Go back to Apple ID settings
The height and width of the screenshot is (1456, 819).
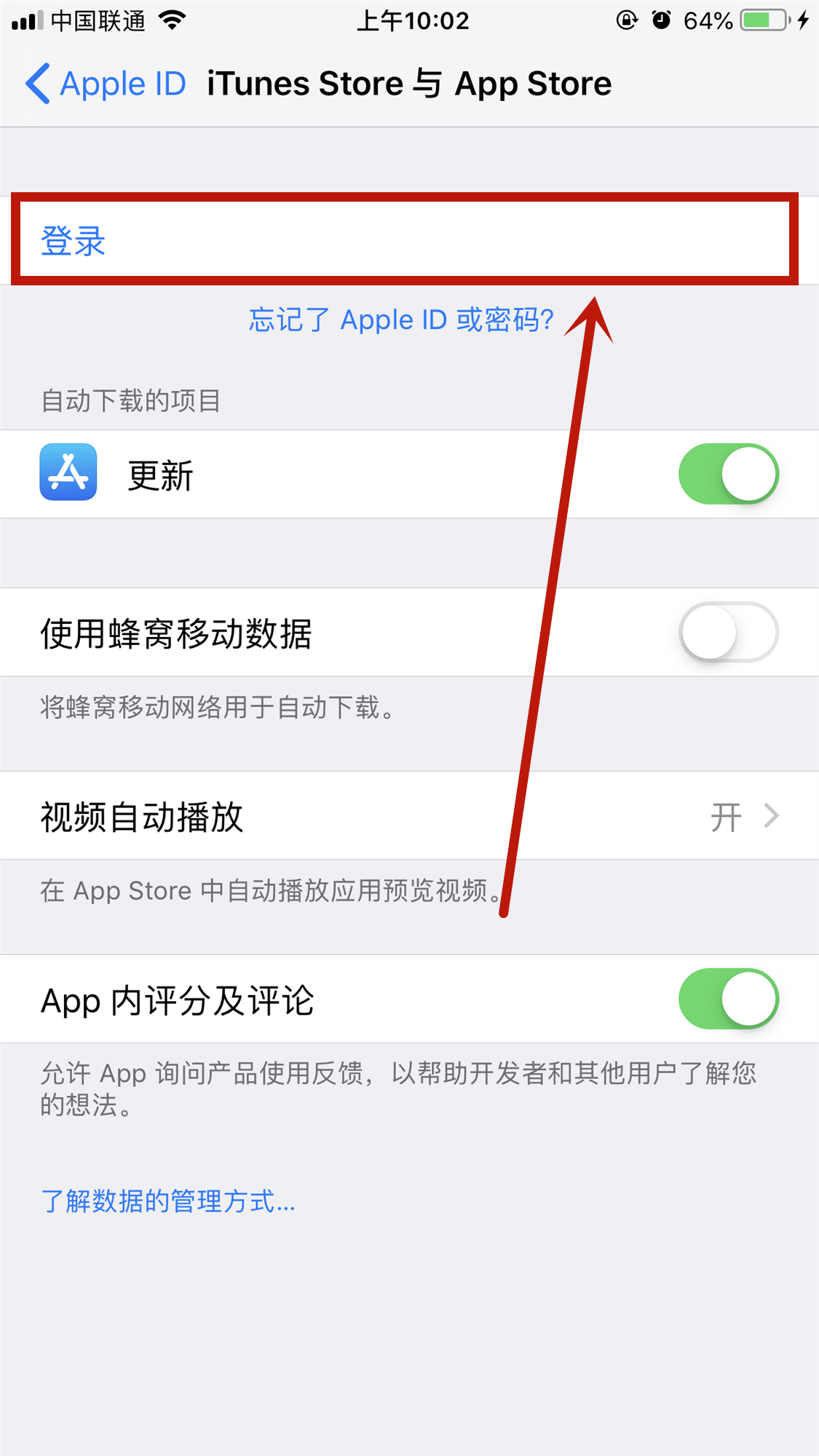tap(106, 84)
